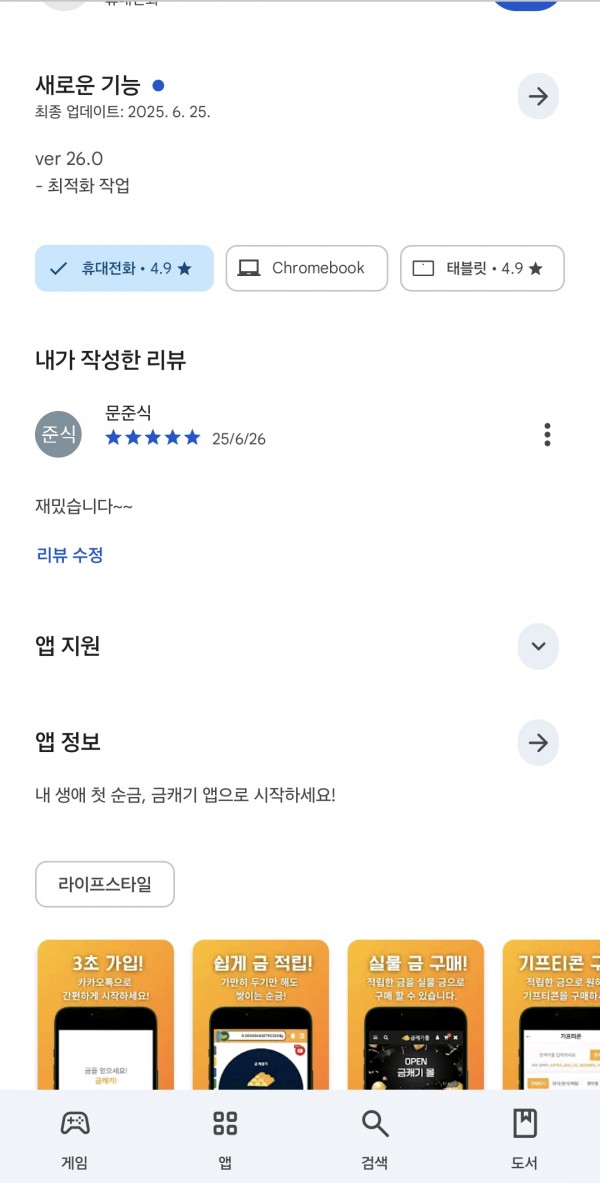Expand the 앱 지원 section
The image size is (600, 1183).
[x=538, y=646]
